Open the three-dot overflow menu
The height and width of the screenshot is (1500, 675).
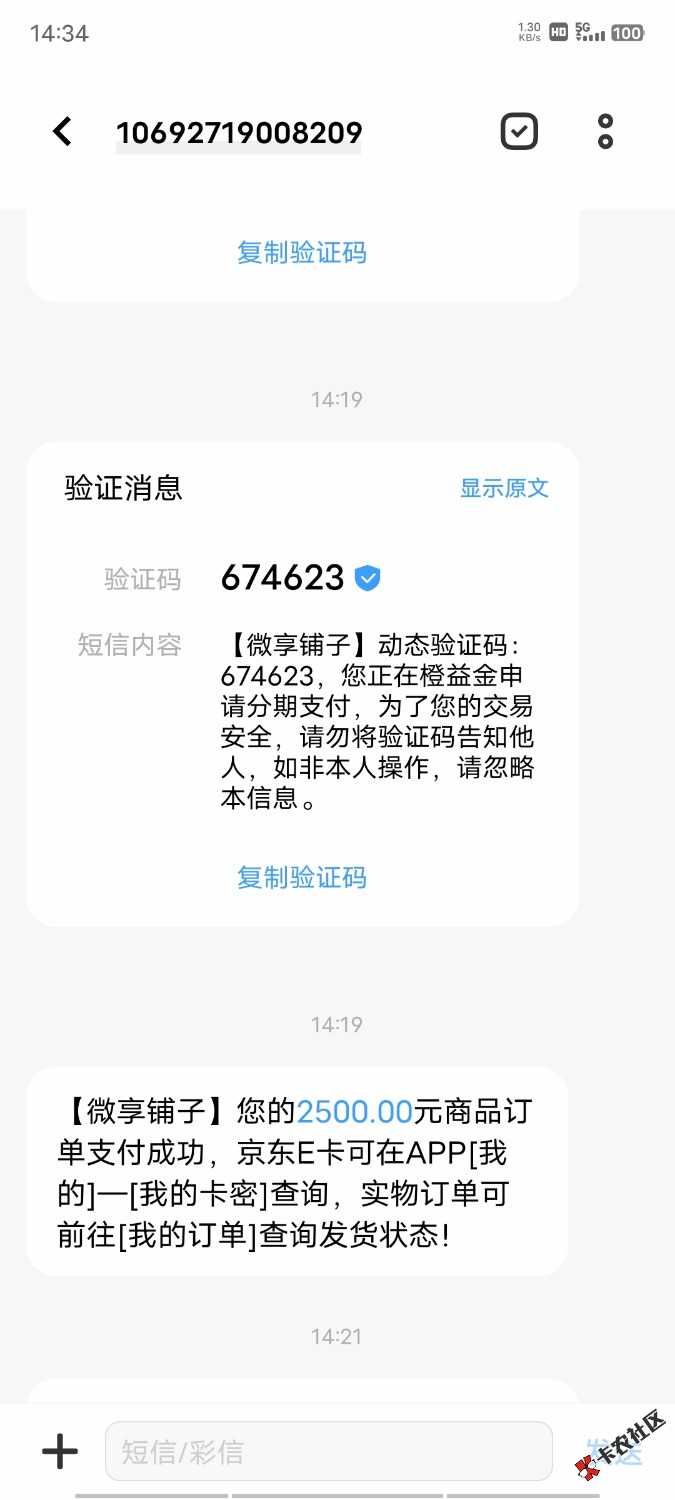605,132
